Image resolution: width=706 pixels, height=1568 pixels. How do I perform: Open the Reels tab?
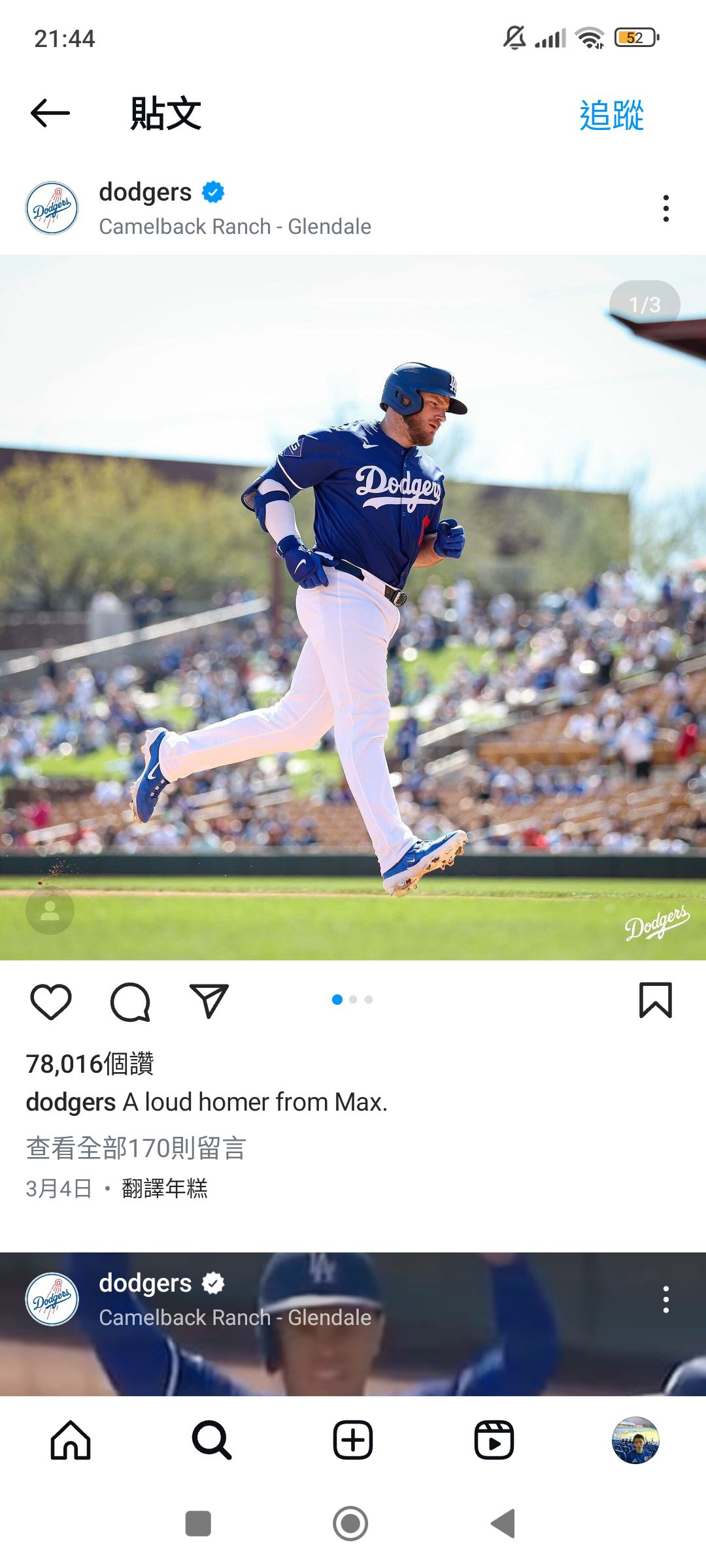click(494, 1440)
